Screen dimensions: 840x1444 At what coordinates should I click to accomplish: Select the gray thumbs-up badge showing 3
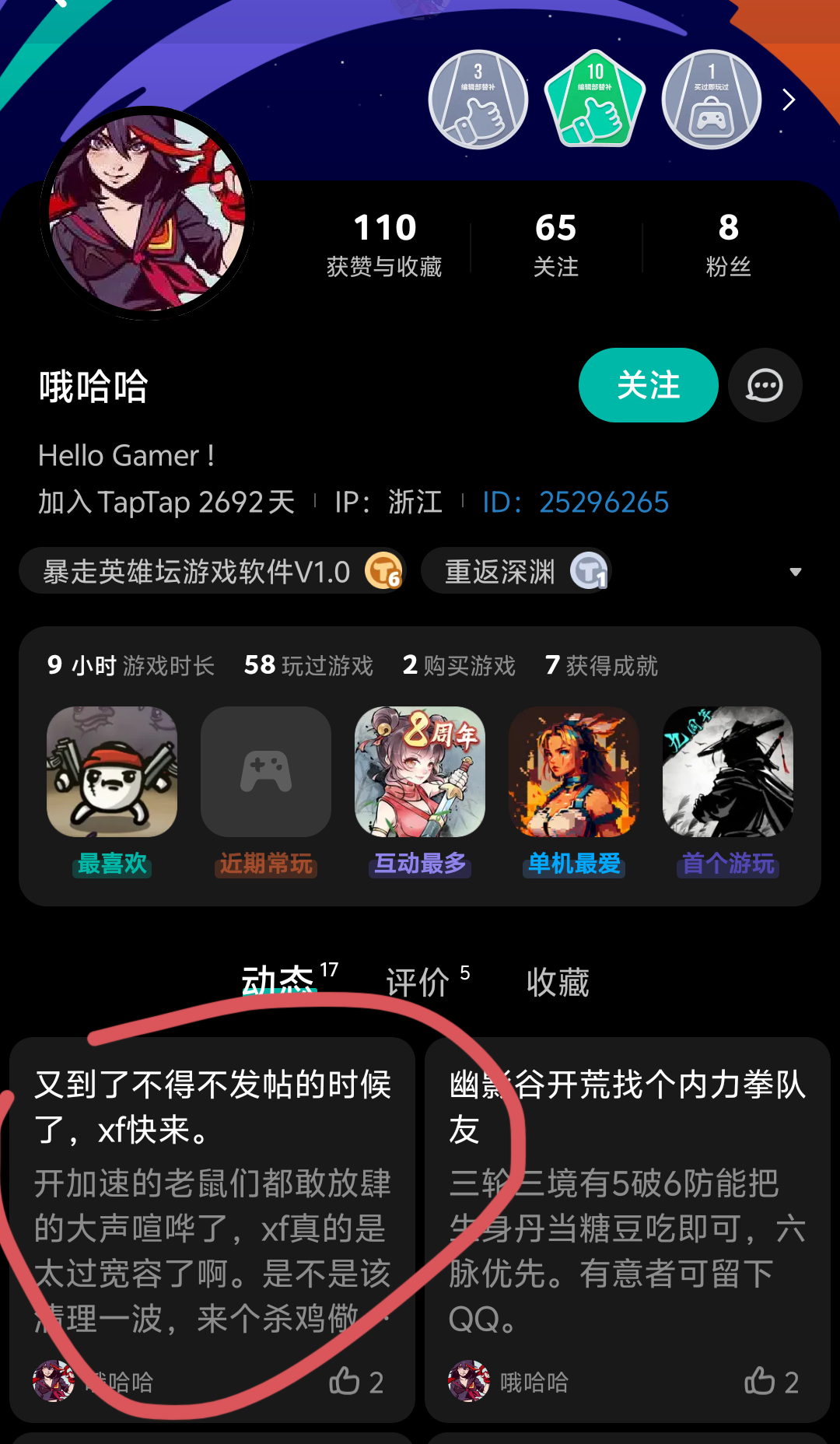[478, 99]
